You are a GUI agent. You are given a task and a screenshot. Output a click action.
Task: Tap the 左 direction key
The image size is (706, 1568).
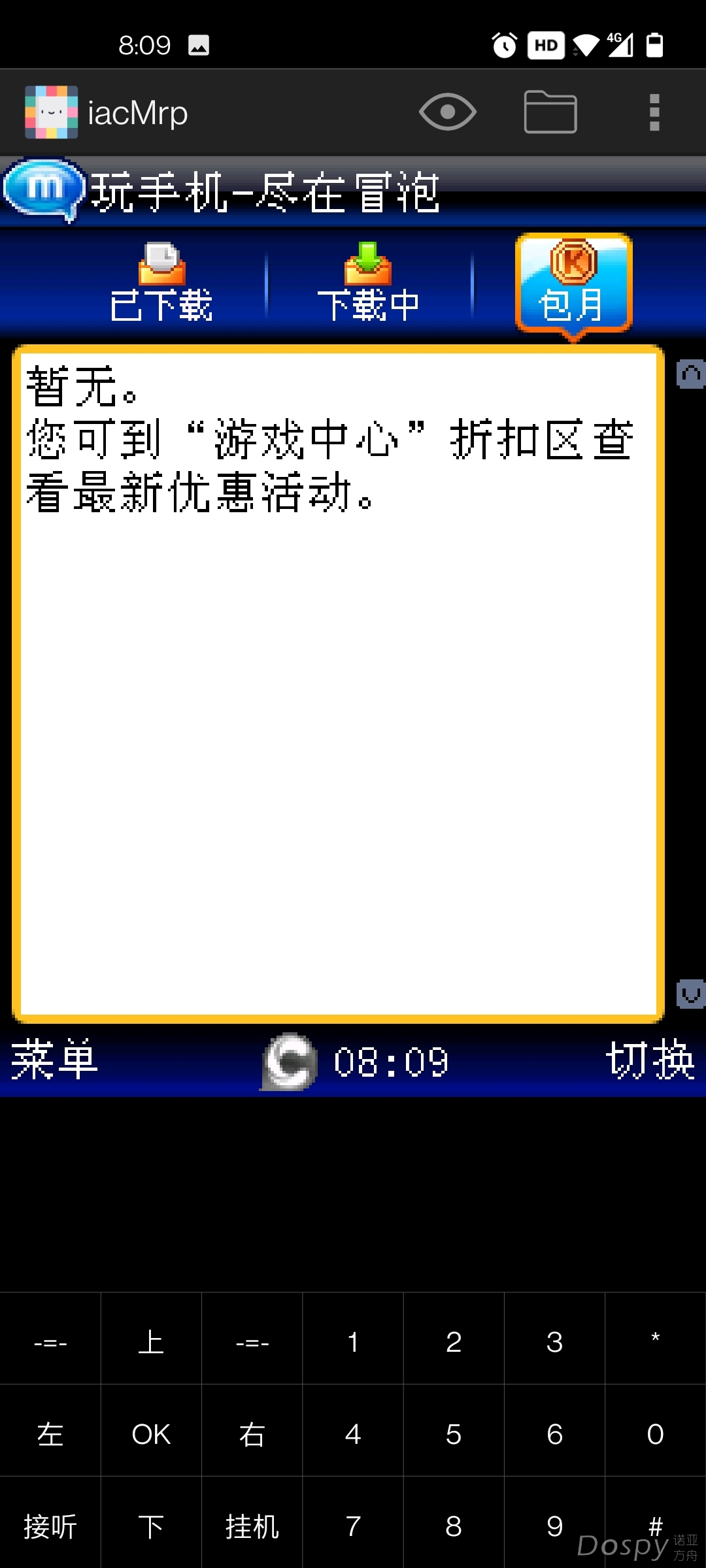[x=50, y=1434]
